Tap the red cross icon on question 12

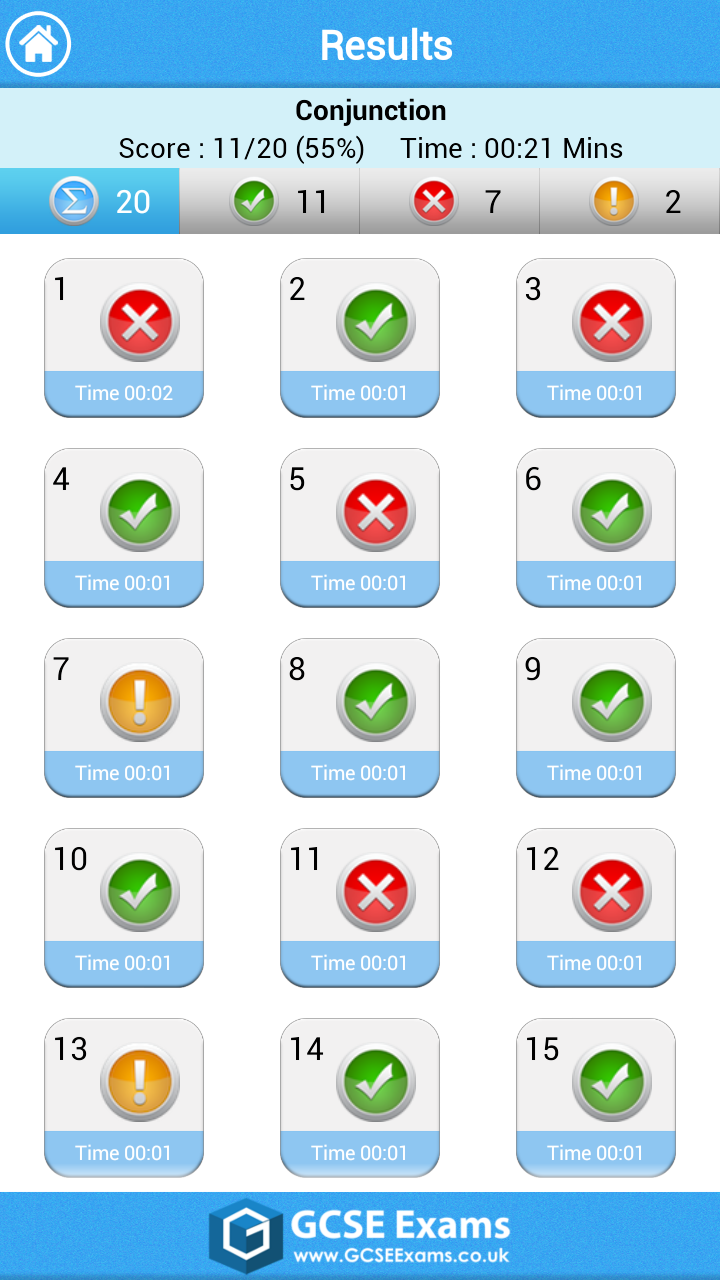click(x=610, y=892)
